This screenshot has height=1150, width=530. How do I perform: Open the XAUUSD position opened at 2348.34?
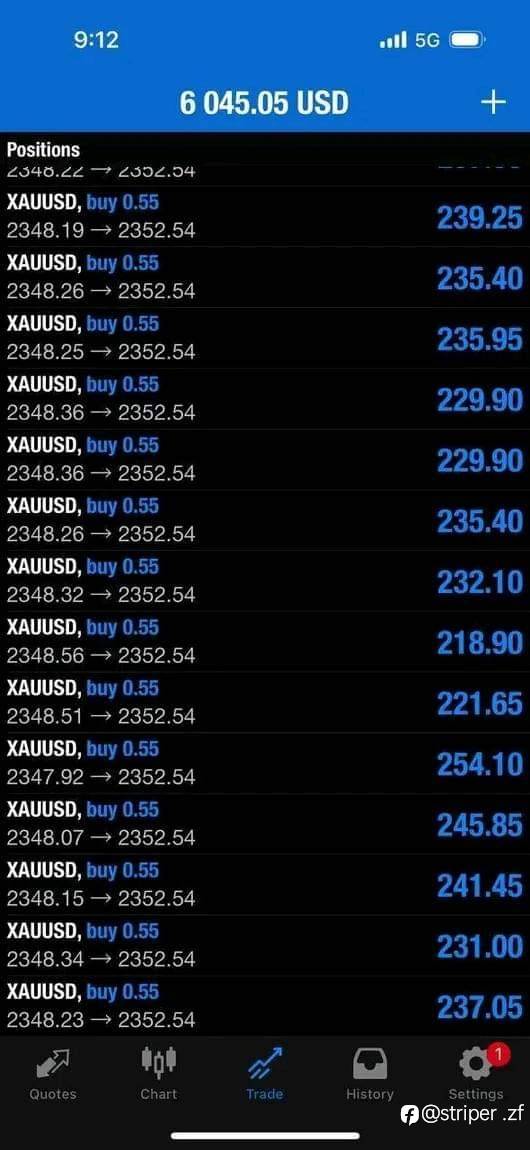point(265,946)
